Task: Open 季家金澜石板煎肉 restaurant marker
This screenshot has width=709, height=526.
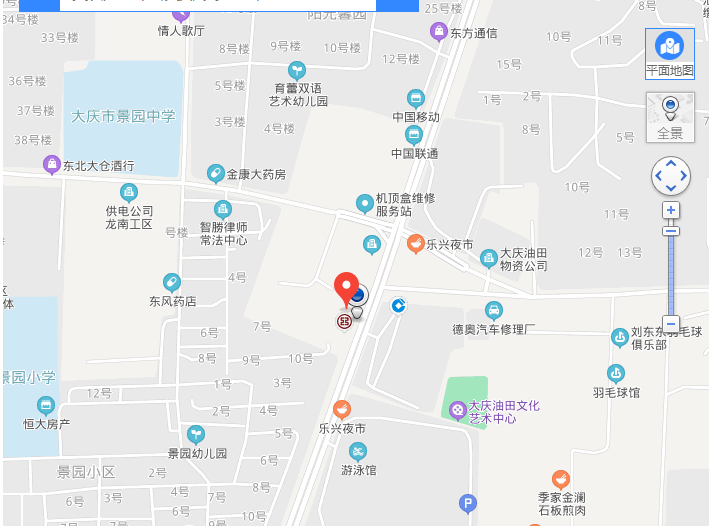Action: (x=561, y=480)
